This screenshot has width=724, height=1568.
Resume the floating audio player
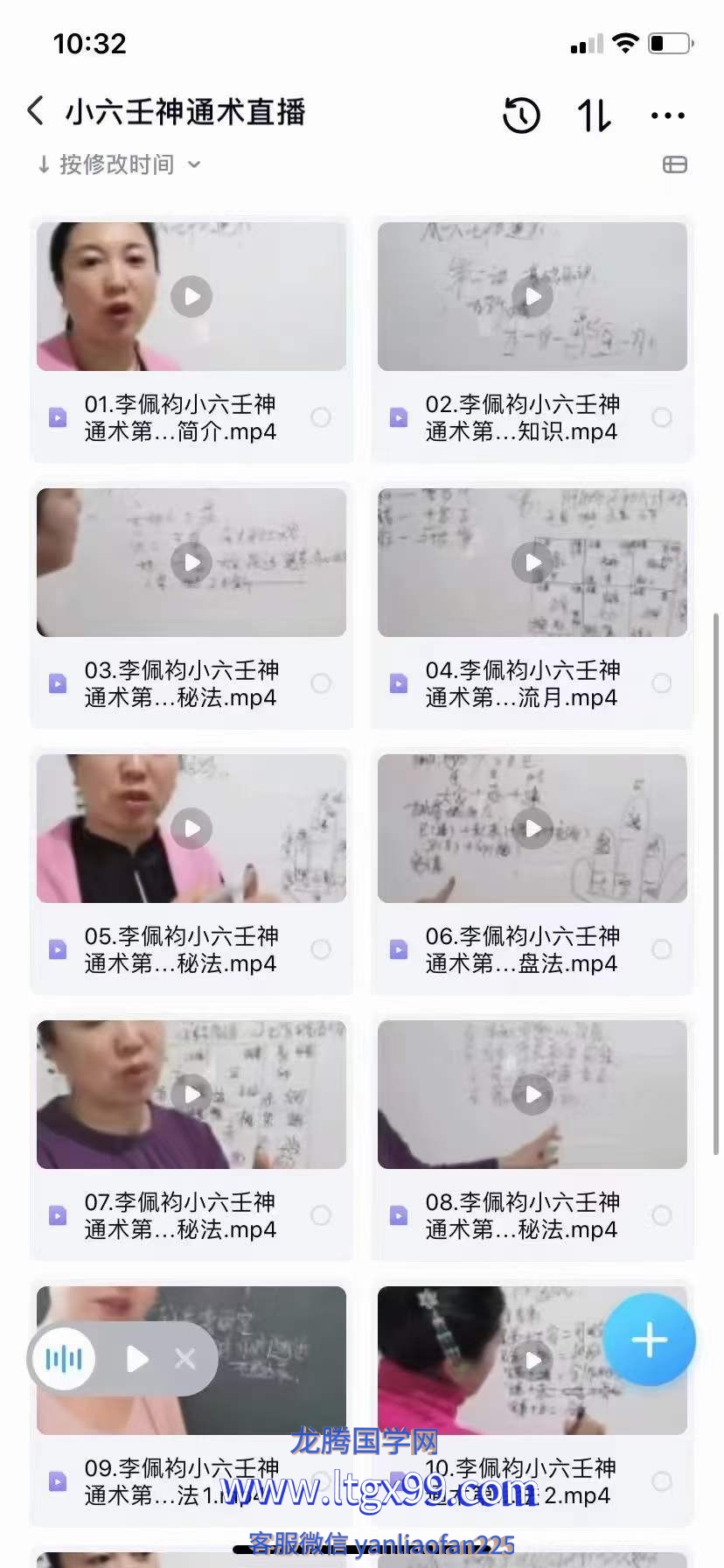pyautogui.click(x=137, y=1359)
